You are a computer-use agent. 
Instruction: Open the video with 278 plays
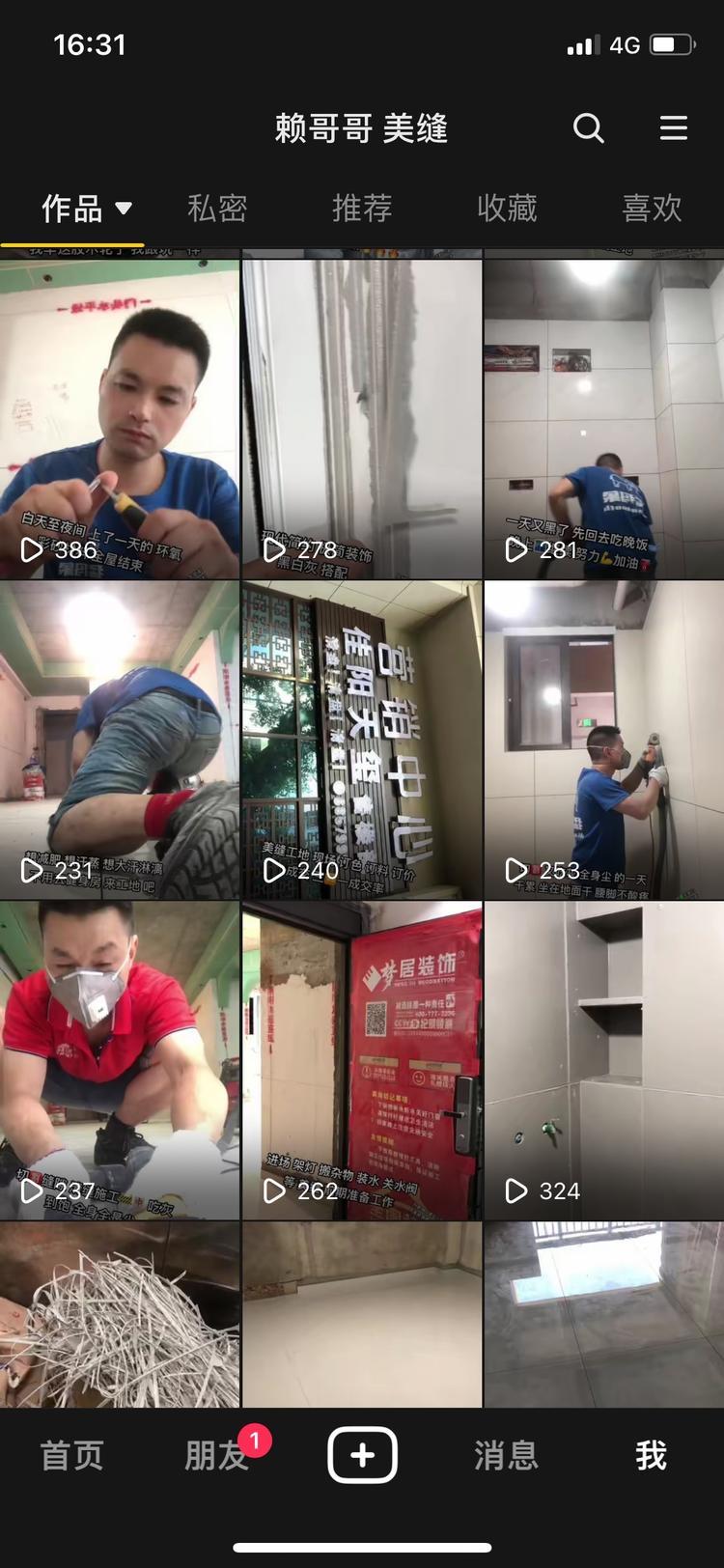362,419
